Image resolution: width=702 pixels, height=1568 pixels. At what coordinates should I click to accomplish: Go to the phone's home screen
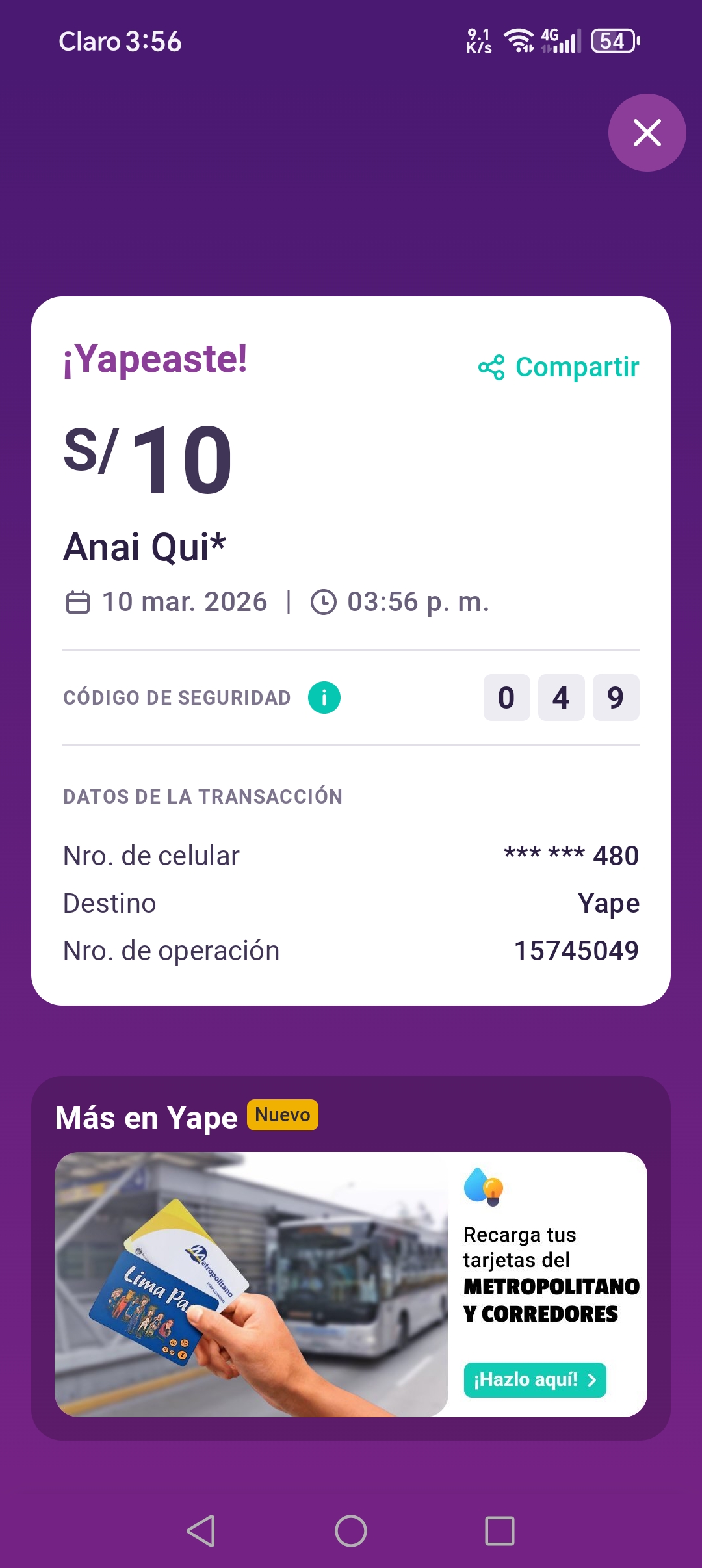tap(351, 1531)
